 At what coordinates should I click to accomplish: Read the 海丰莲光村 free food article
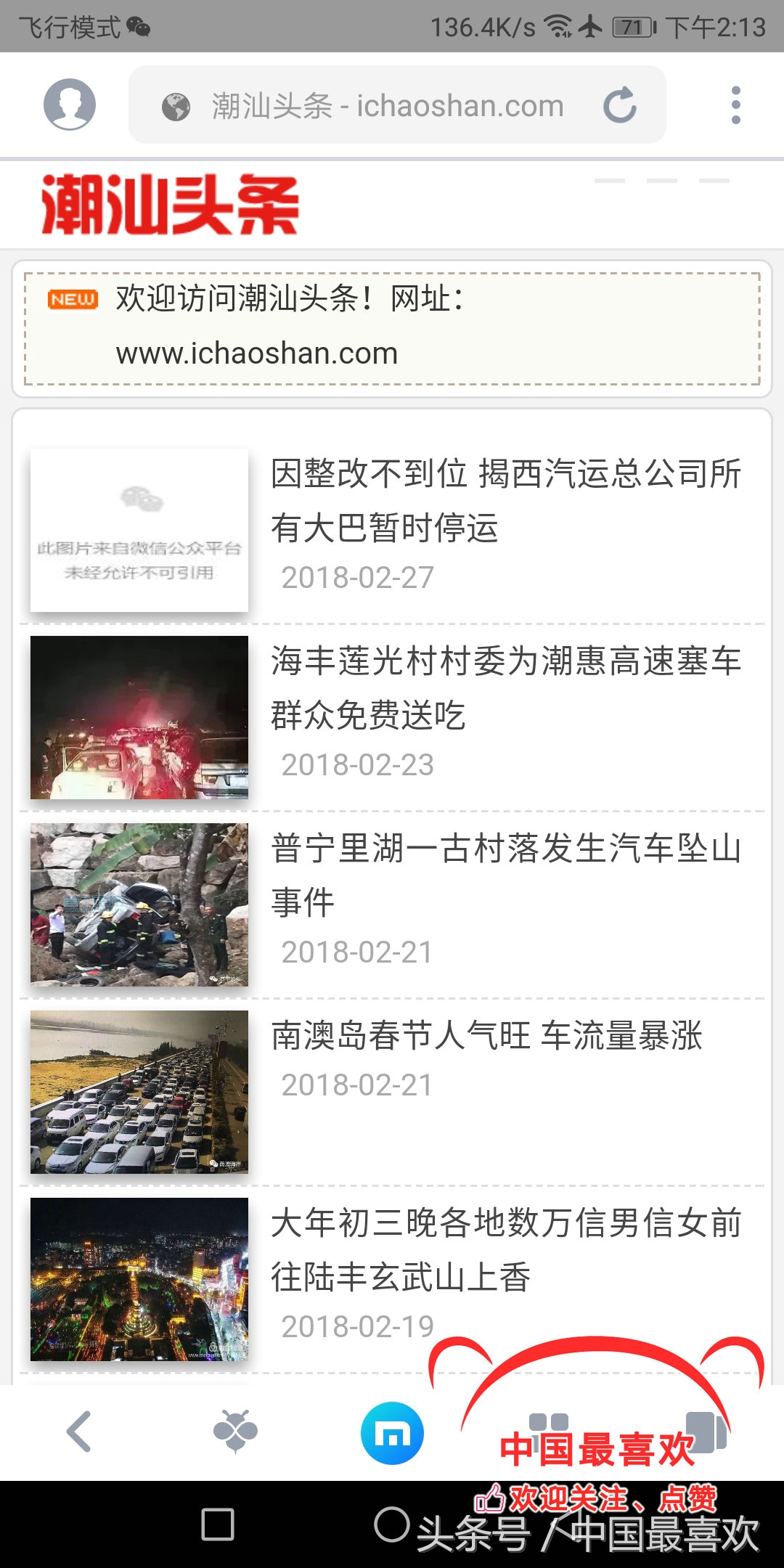(x=505, y=687)
